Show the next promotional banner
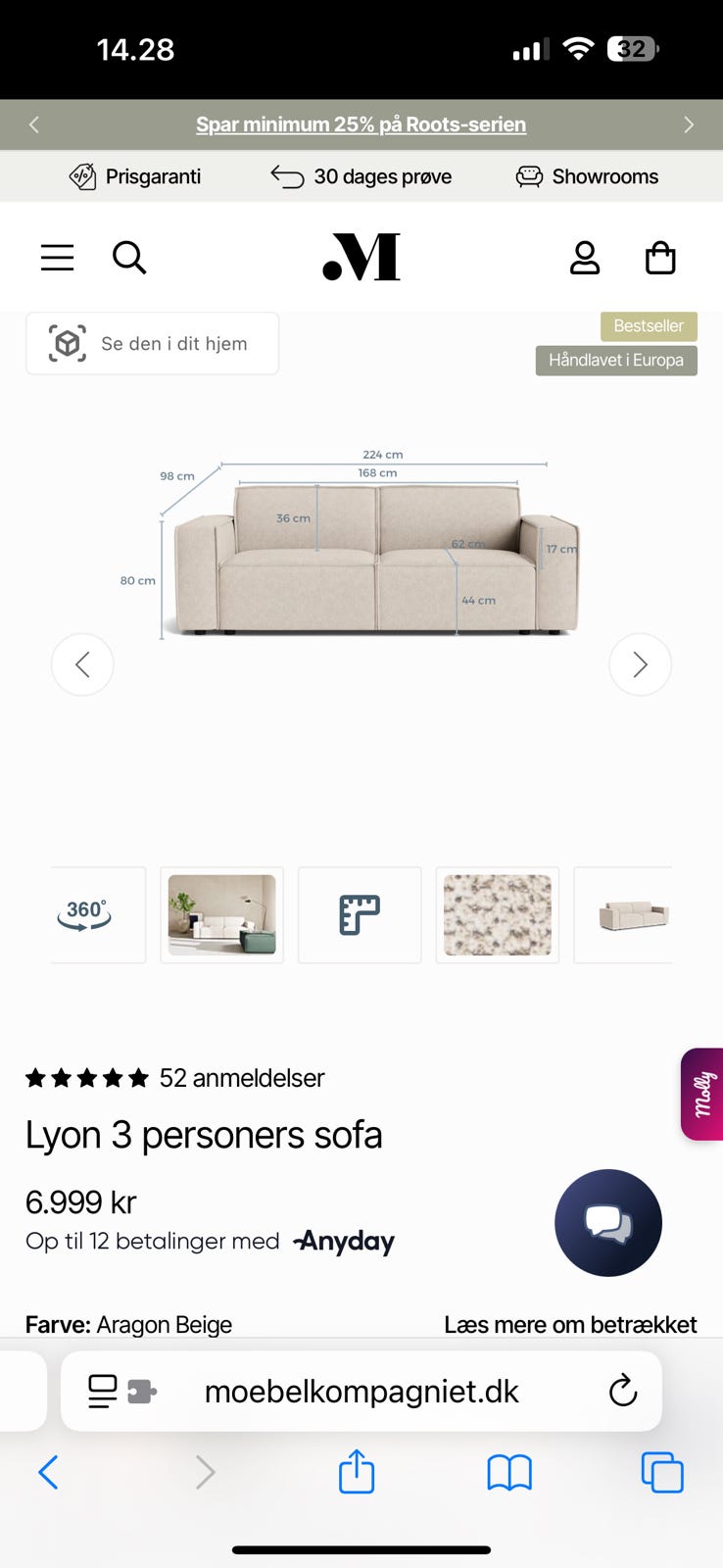This screenshot has width=723, height=1568. click(x=688, y=124)
